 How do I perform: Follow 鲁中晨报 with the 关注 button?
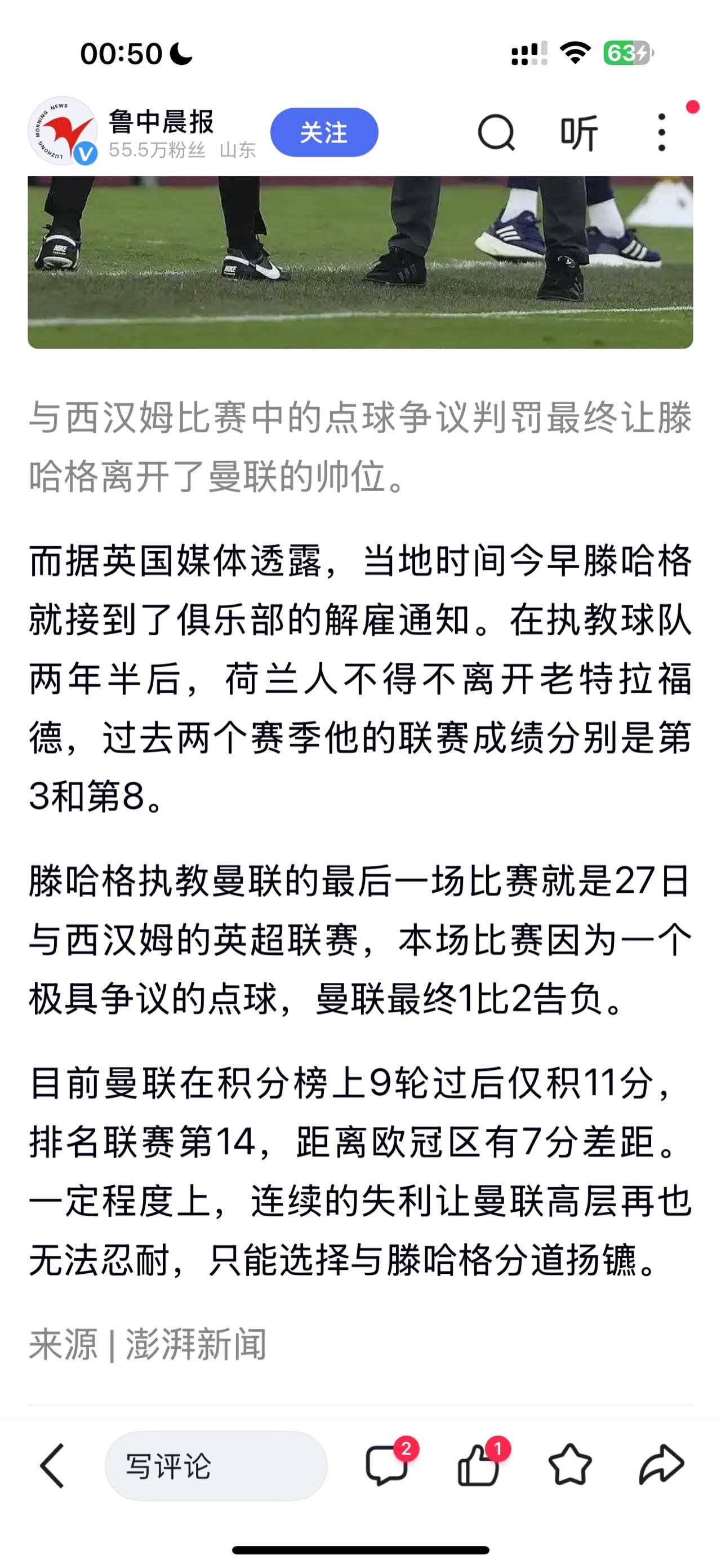click(324, 132)
